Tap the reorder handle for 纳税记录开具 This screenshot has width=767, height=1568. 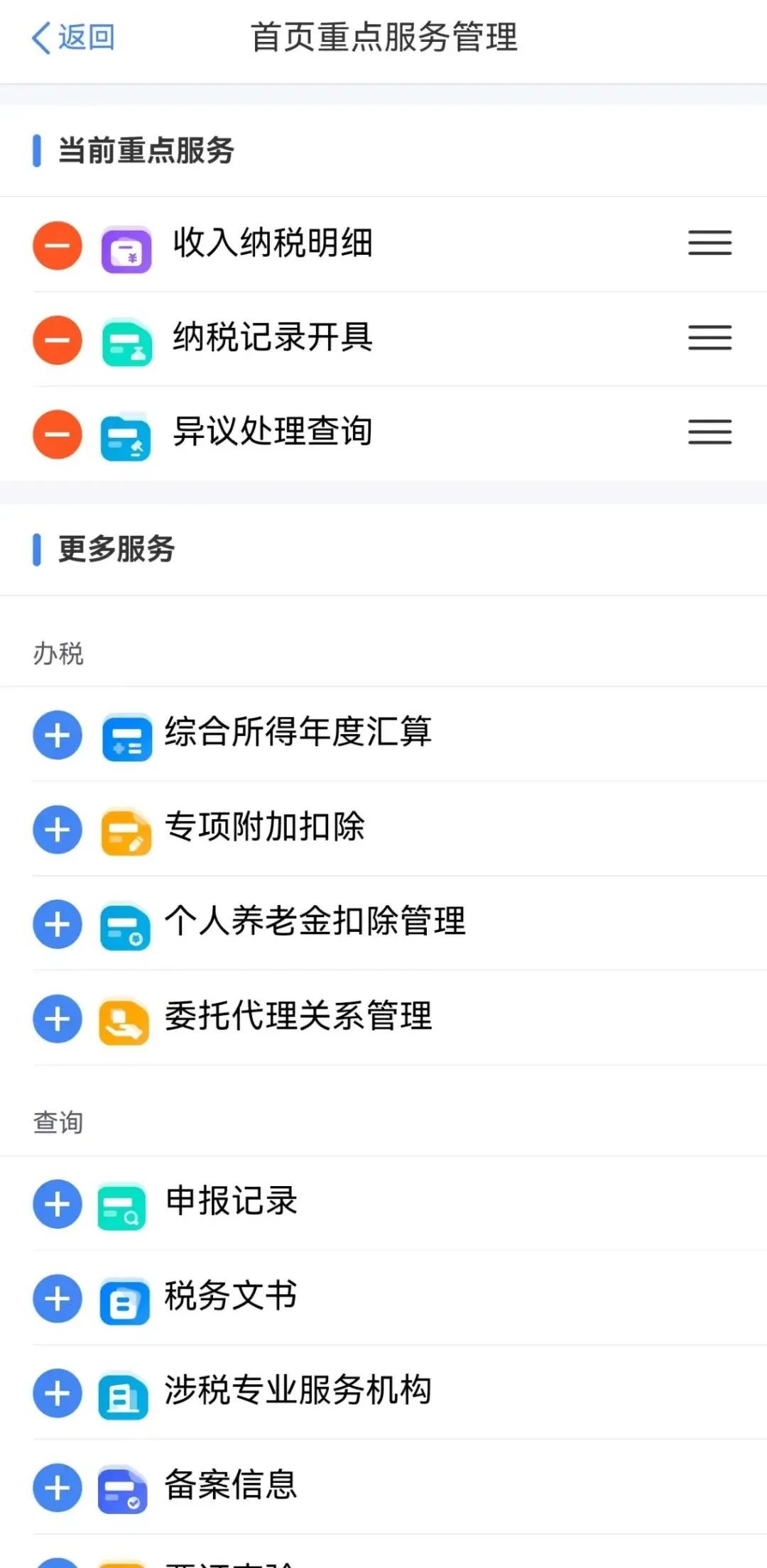(x=709, y=337)
